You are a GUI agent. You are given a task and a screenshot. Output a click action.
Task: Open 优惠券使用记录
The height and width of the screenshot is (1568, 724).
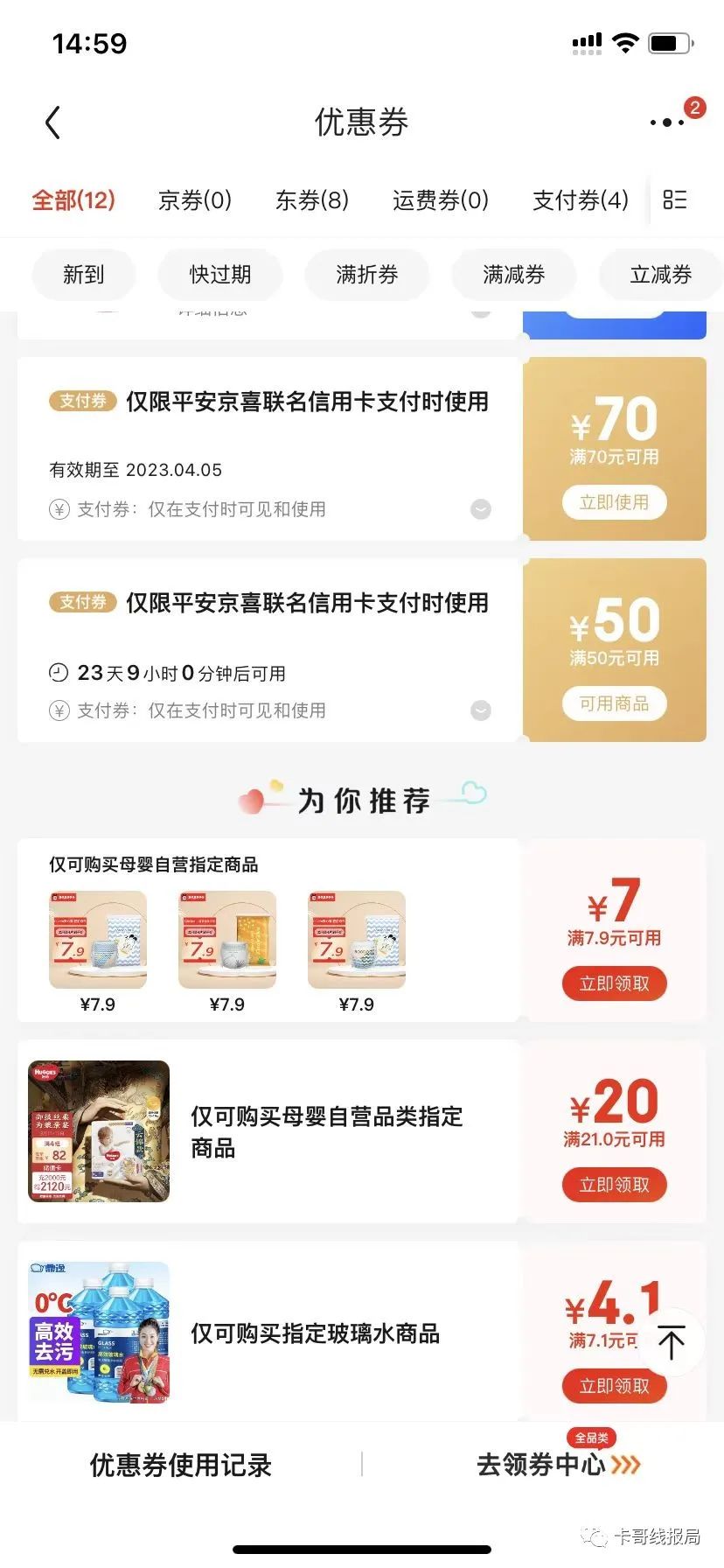click(x=181, y=1465)
